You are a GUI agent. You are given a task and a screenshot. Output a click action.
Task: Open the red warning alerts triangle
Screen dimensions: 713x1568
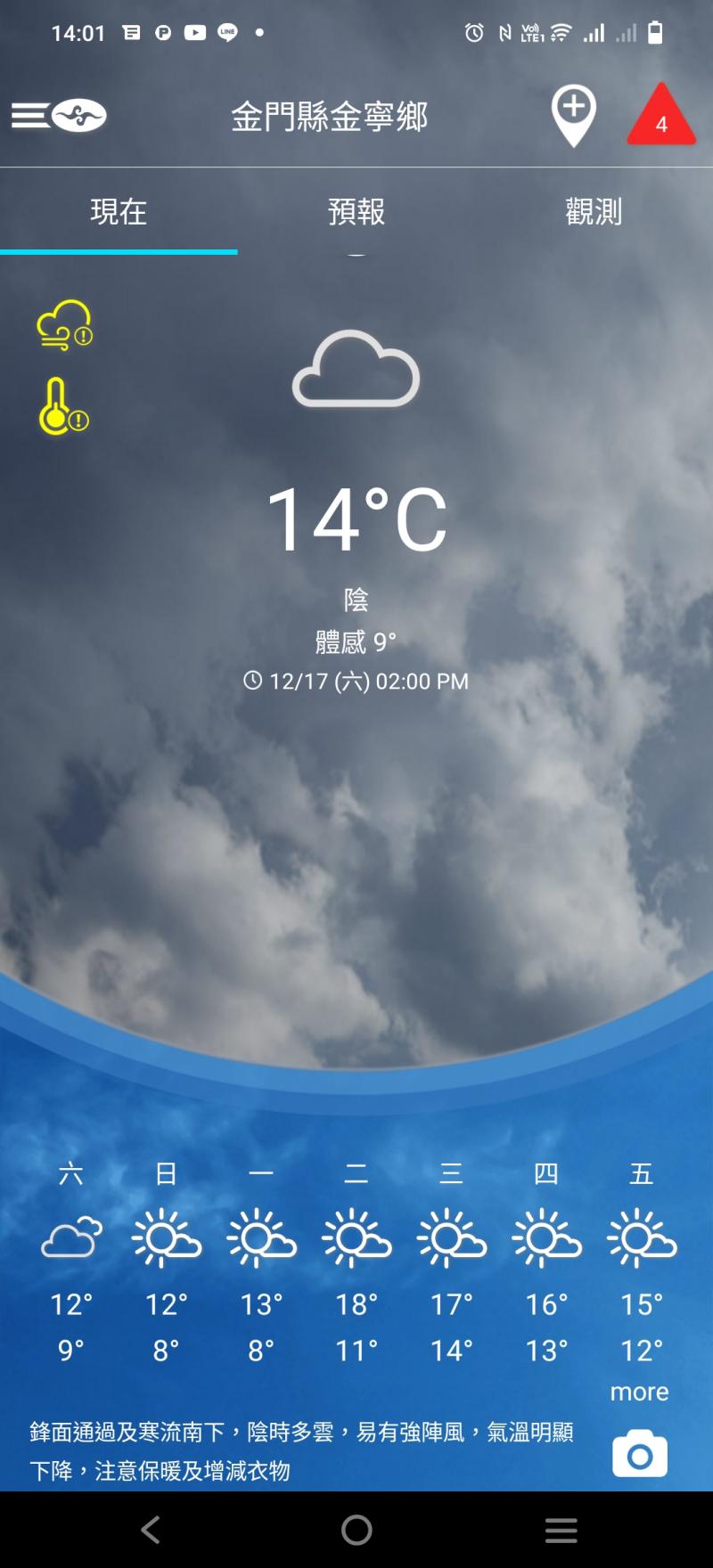pos(660,117)
